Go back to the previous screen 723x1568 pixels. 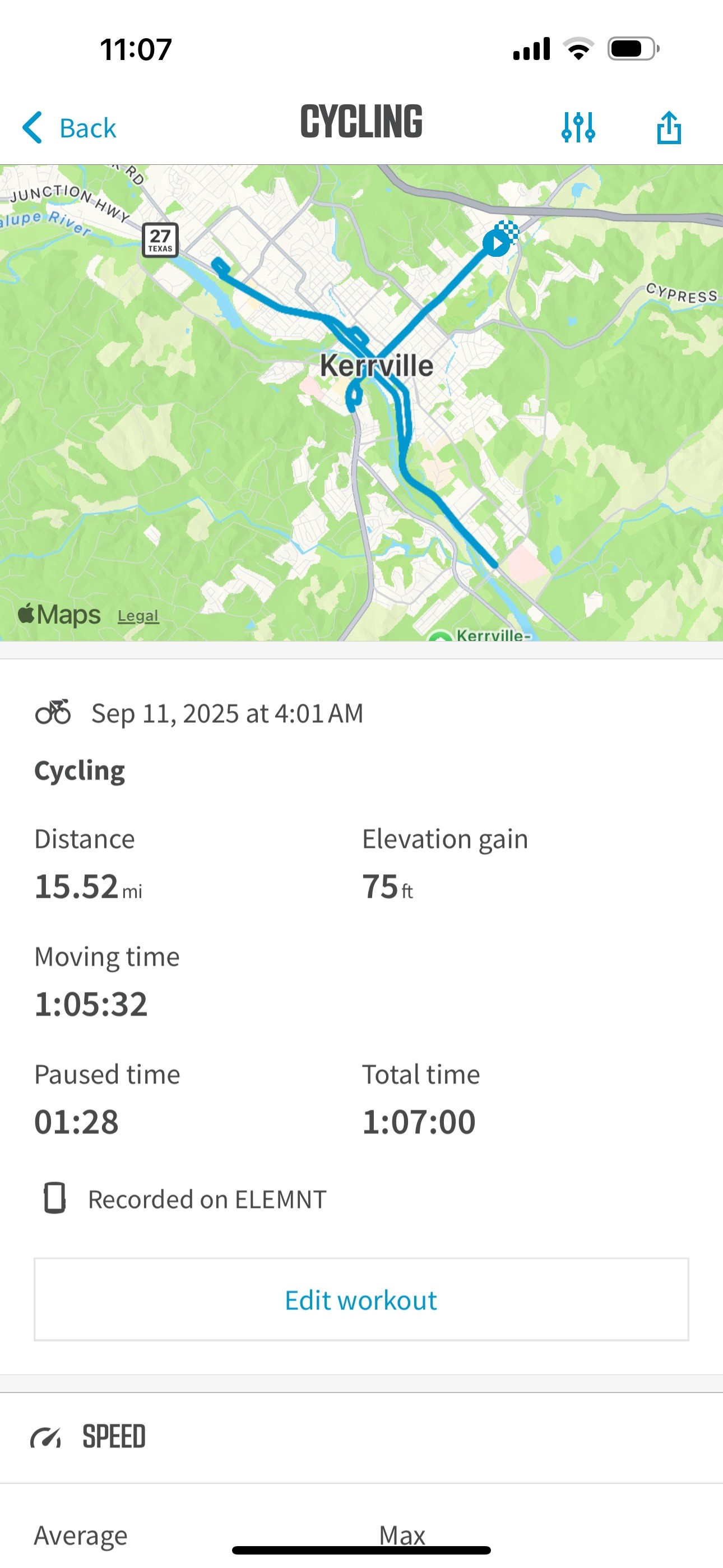(69, 128)
